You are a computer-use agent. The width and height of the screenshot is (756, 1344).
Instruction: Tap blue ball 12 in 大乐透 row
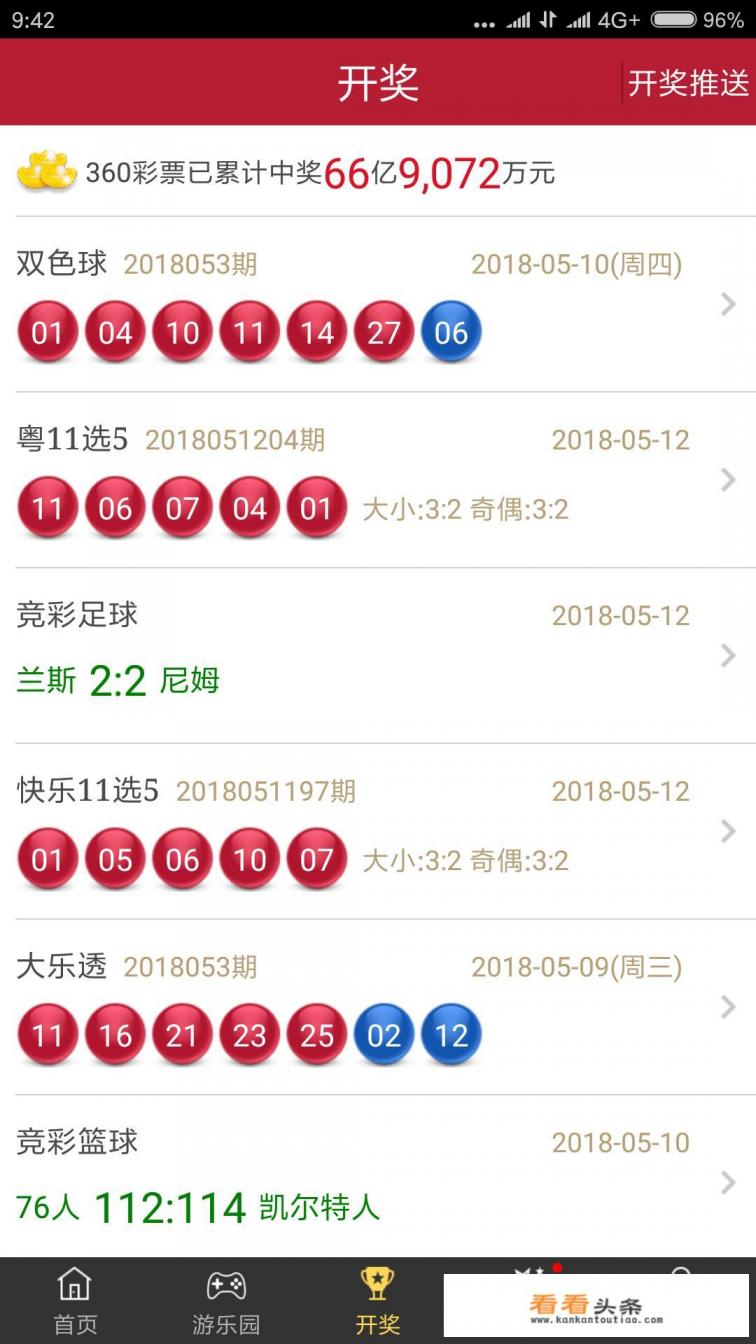[451, 1035]
